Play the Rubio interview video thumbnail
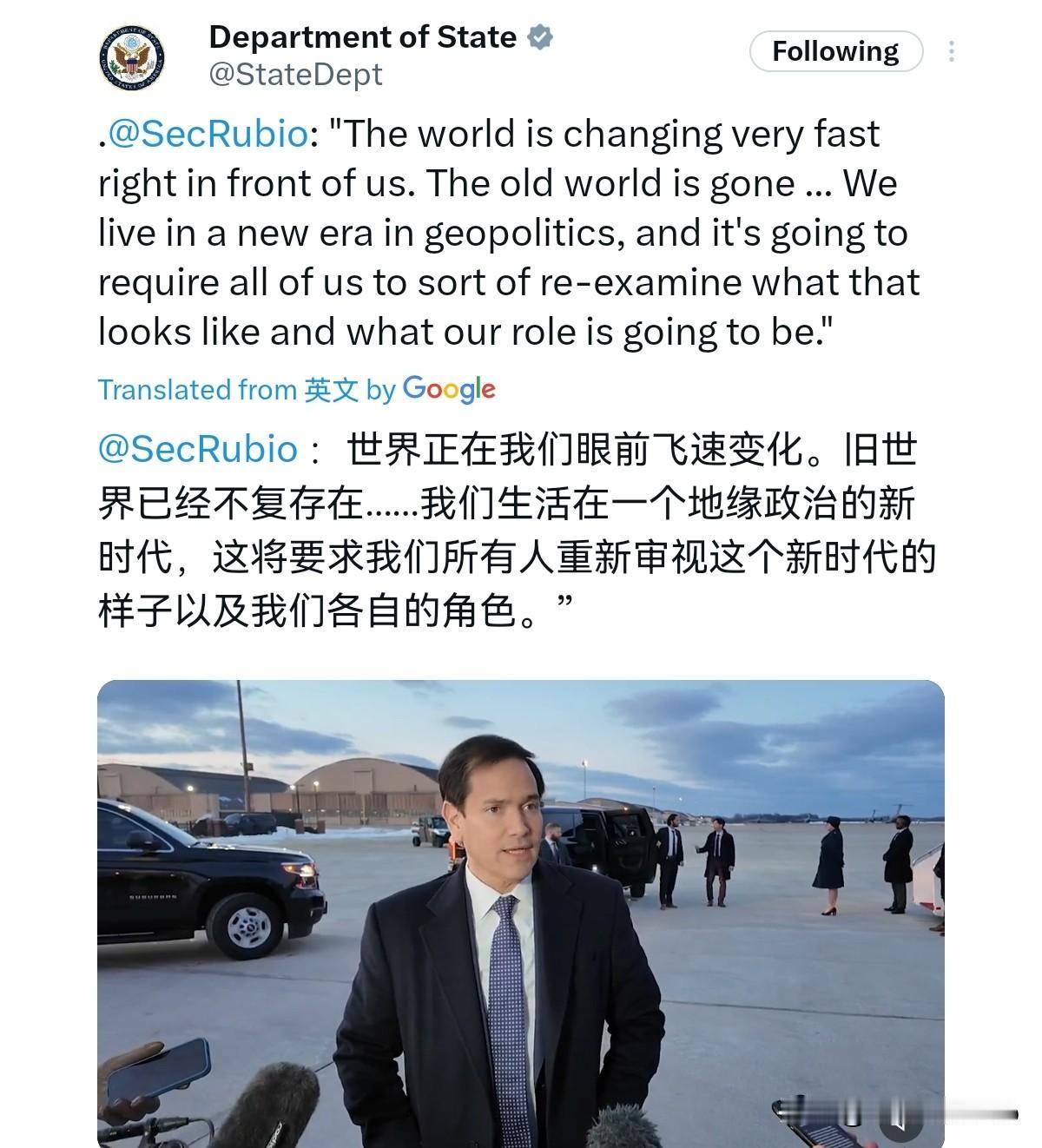The width and height of the screenshot is (1042, 1148). (521, 912)
